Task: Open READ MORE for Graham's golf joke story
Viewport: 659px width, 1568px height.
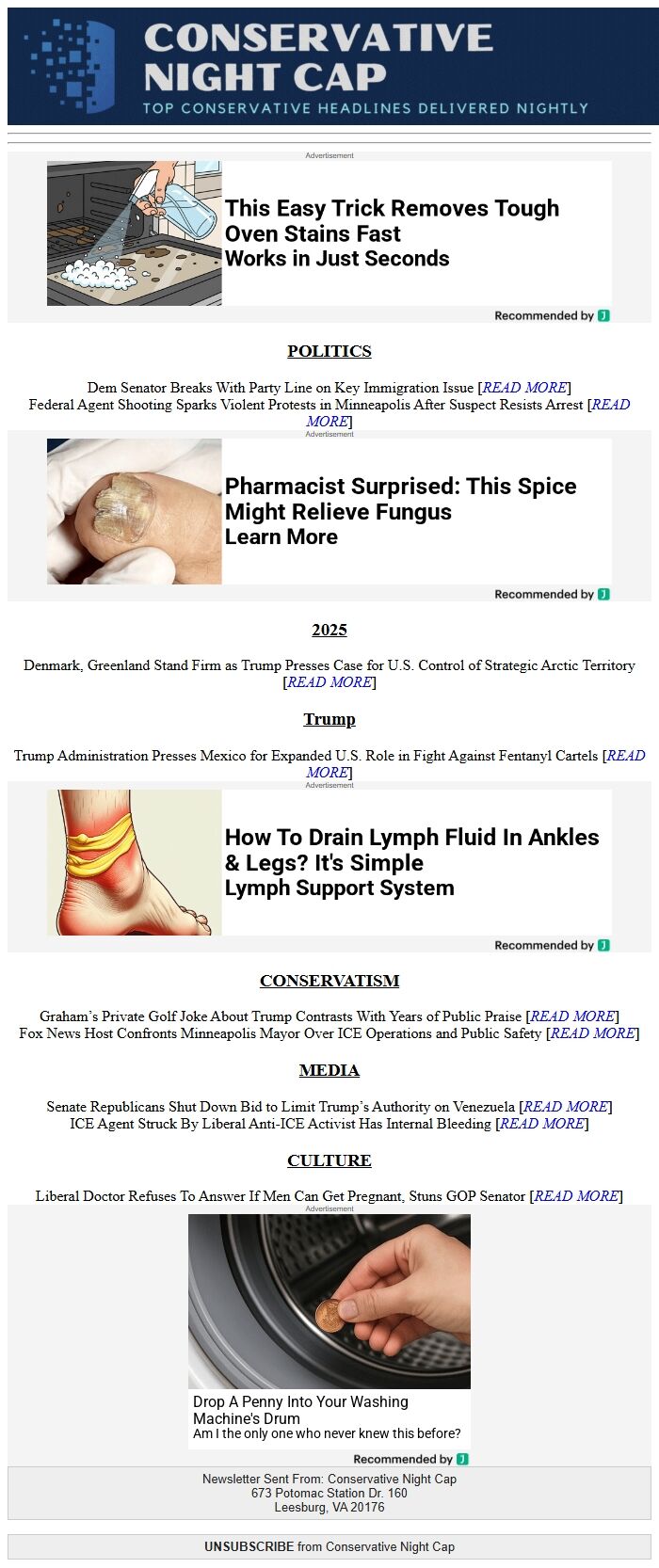Action: [572, 1016]
